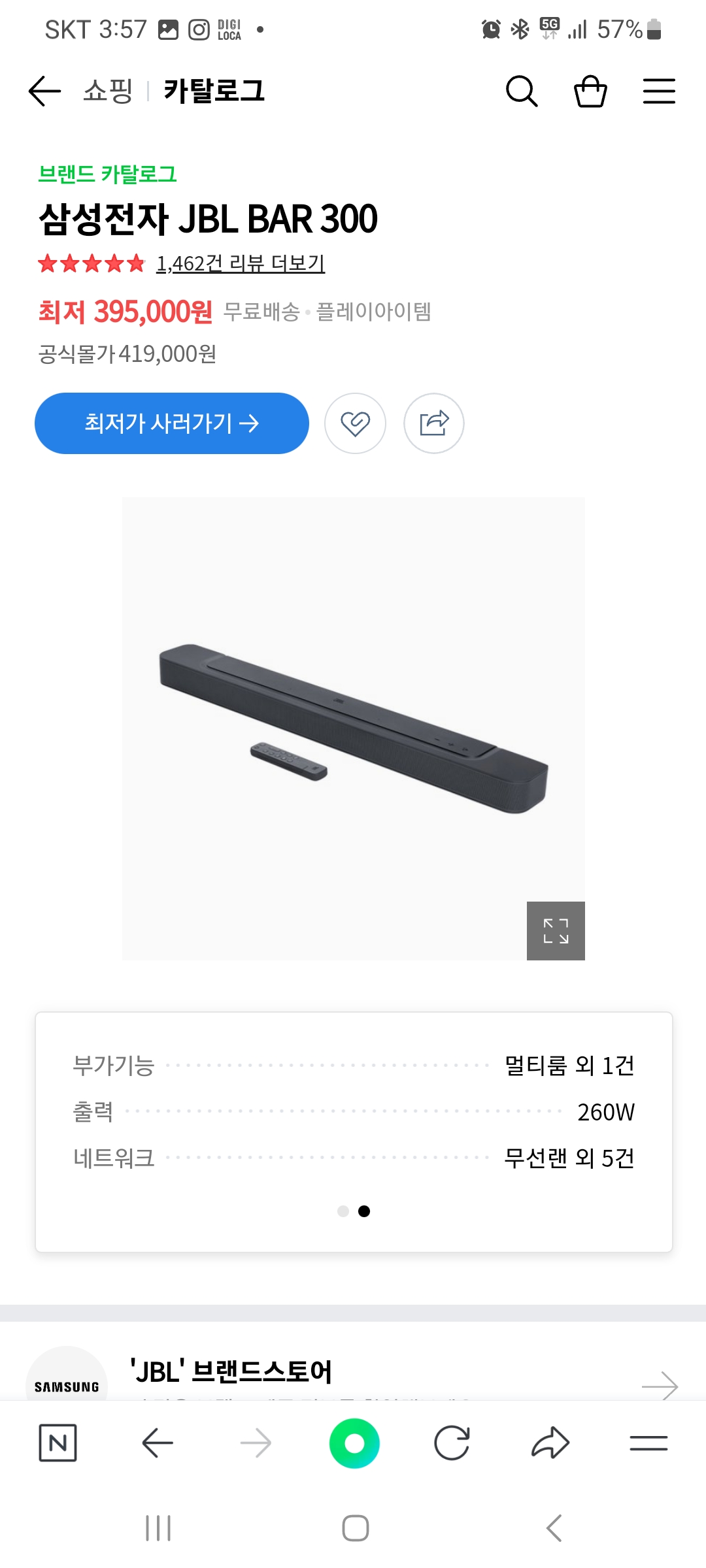Image resolution: width=706 pixels, height=1568 pixels.
Task: Expand the product image to fullscreen
Action: coord(556,930)
